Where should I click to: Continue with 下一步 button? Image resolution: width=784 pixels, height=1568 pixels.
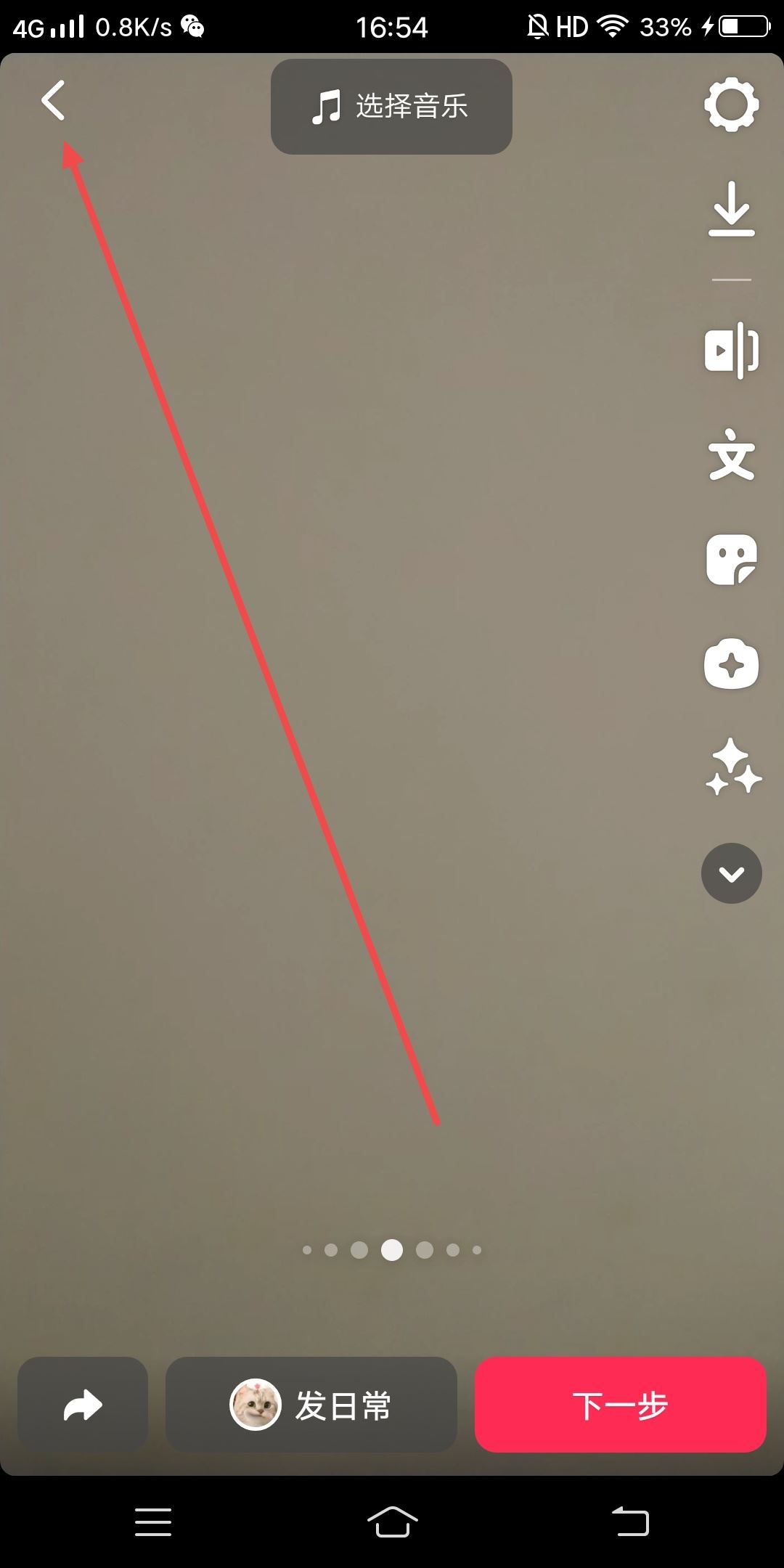point(620,1405)
